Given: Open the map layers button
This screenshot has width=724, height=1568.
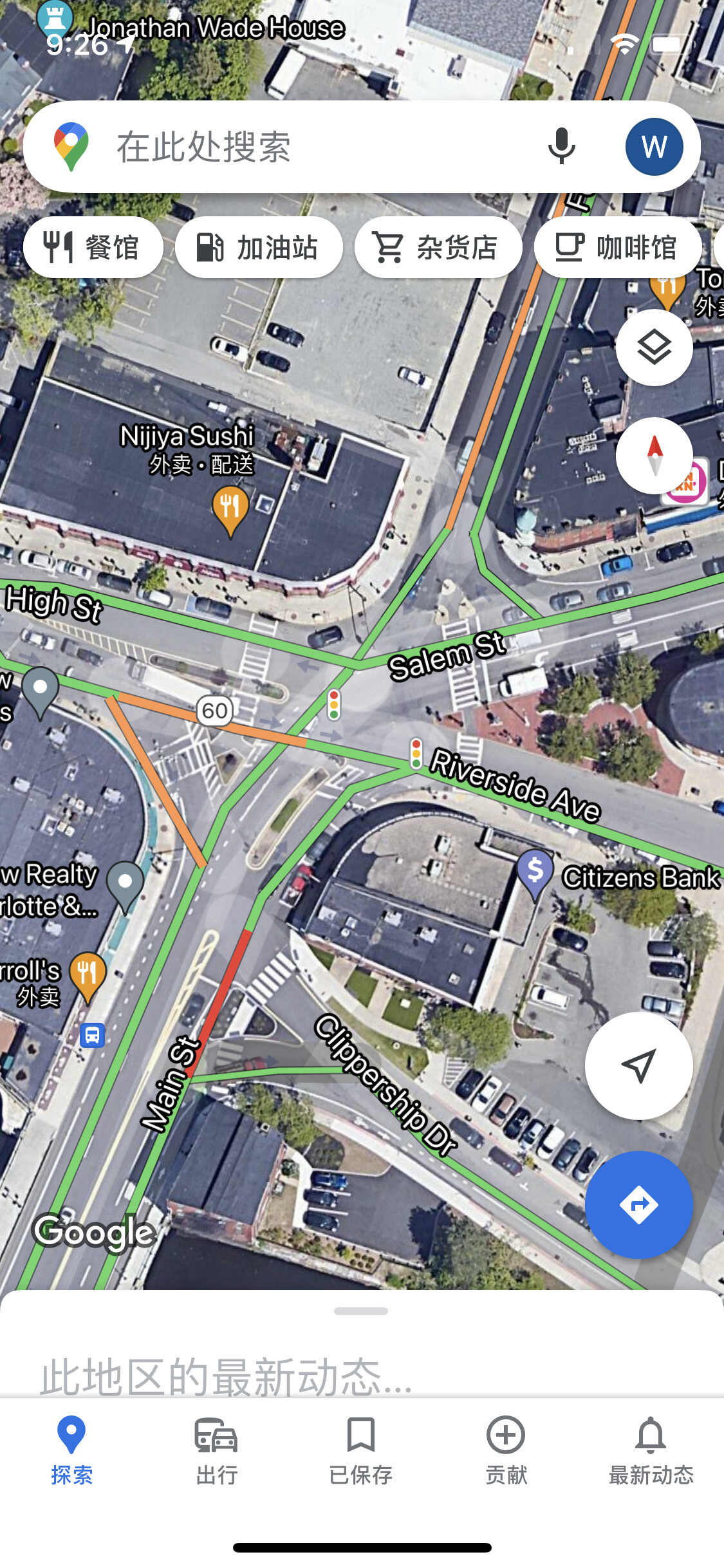Looking at the screenshot, I should 654,348.
